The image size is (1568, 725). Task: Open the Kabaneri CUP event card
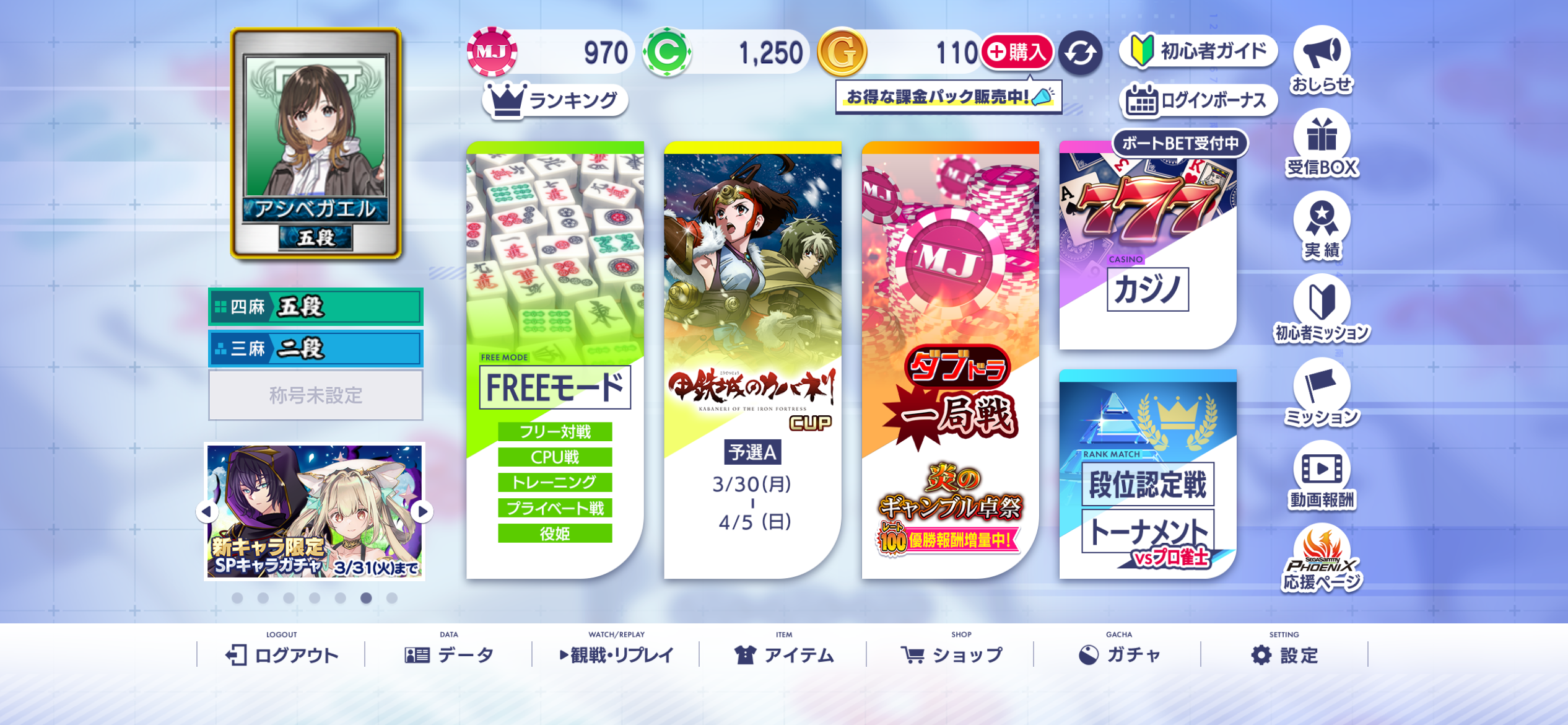point(752,359)
